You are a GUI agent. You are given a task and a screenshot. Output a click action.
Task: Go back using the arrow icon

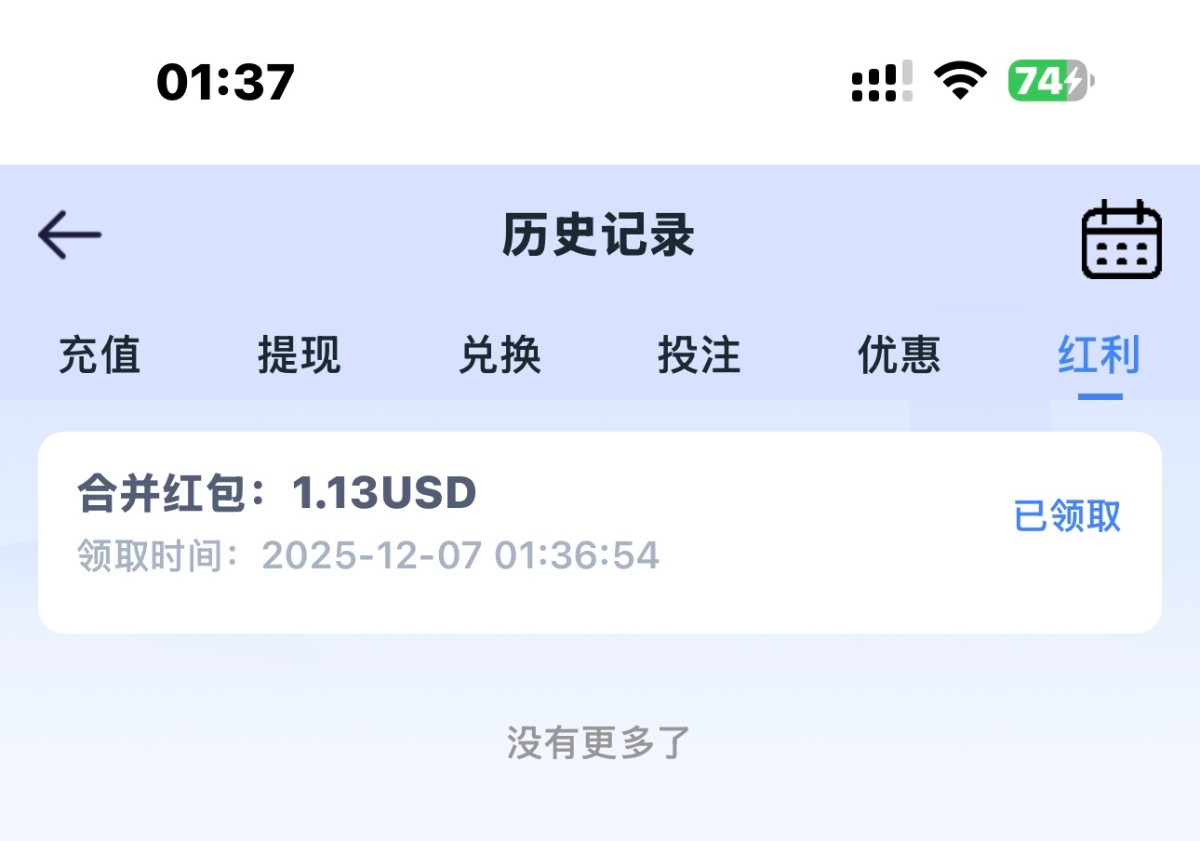(x=70, y=236)
